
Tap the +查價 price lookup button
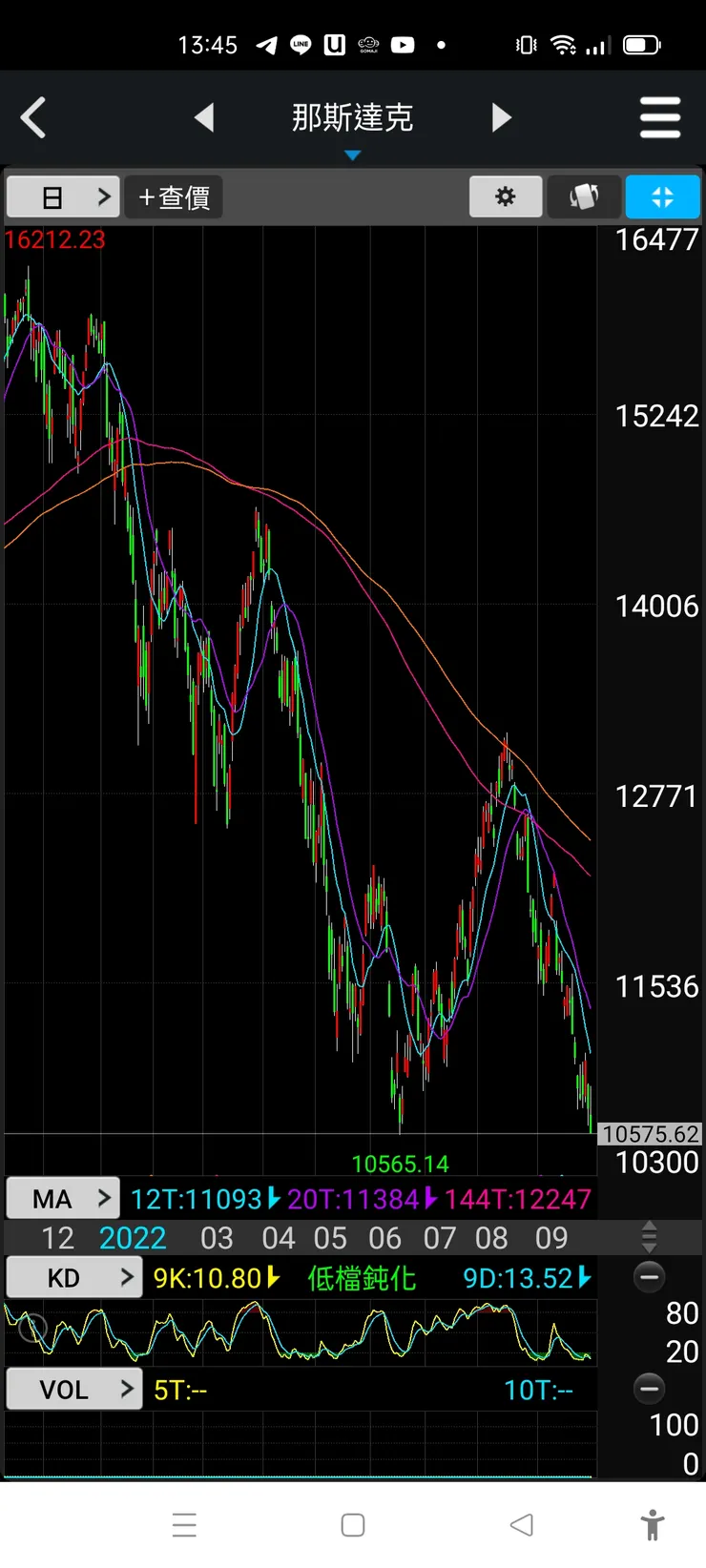coord(174,197)
